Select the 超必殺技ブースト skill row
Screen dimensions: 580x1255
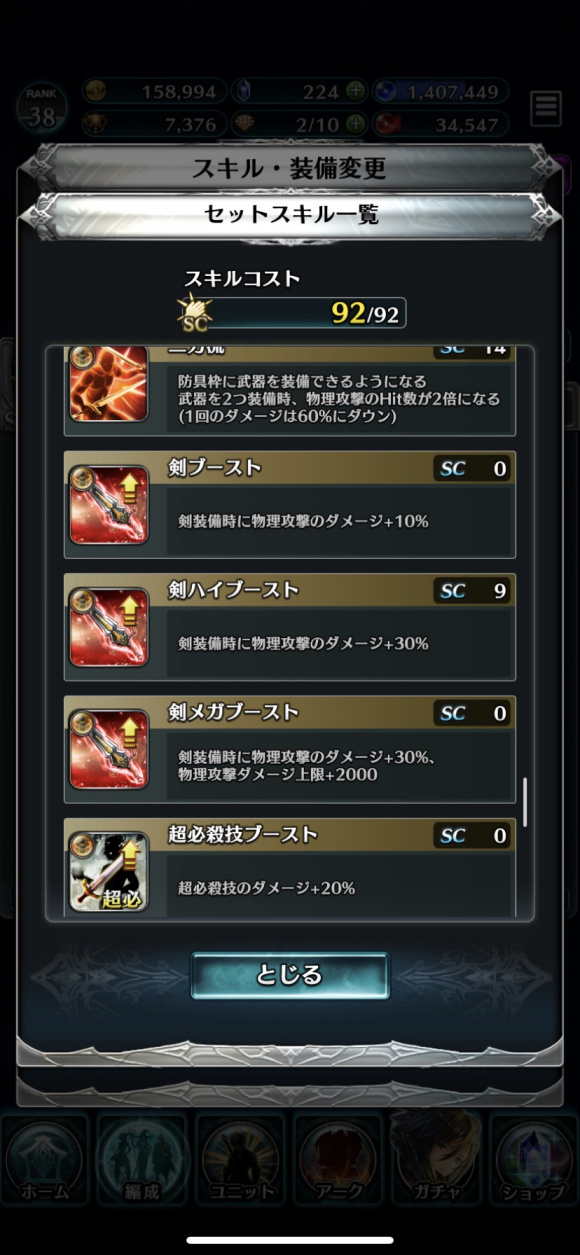click(x=290, y=866)
